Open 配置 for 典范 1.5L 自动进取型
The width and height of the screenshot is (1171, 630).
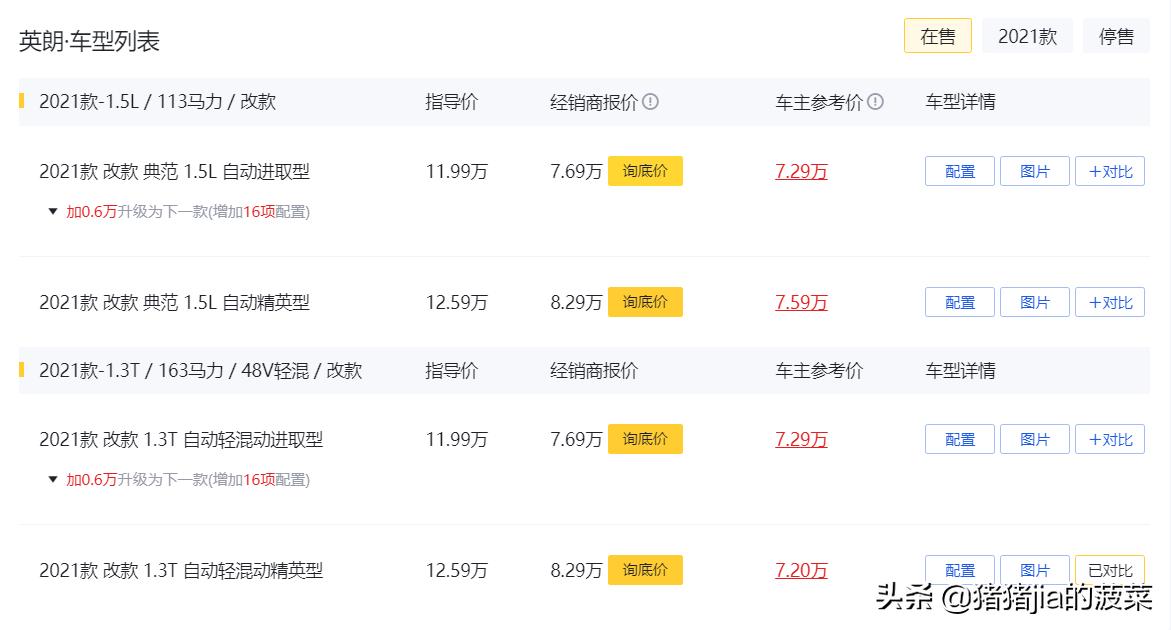(959, 171)
